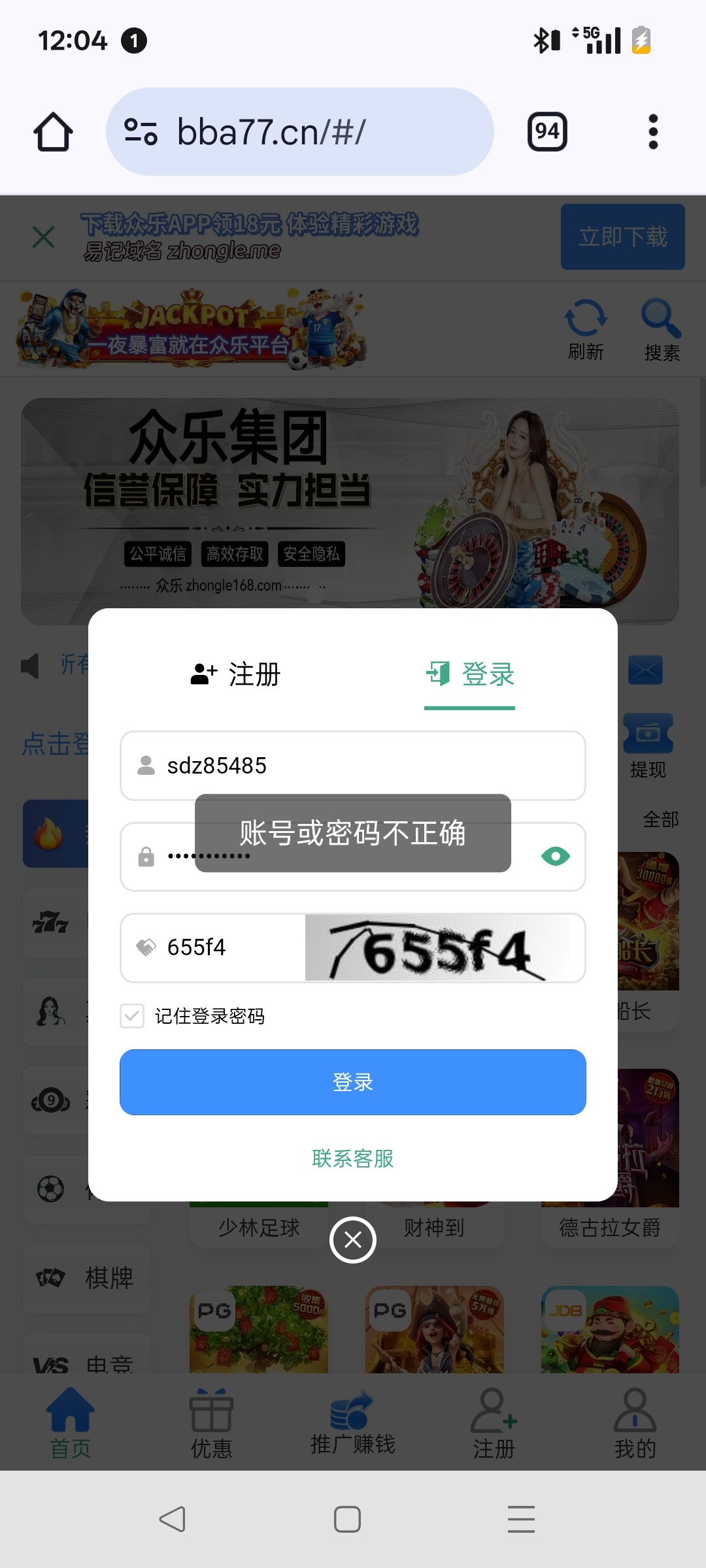706x1568 pixels.
Task: Tap the bba77.cn address bar
Action: (301, 132)
